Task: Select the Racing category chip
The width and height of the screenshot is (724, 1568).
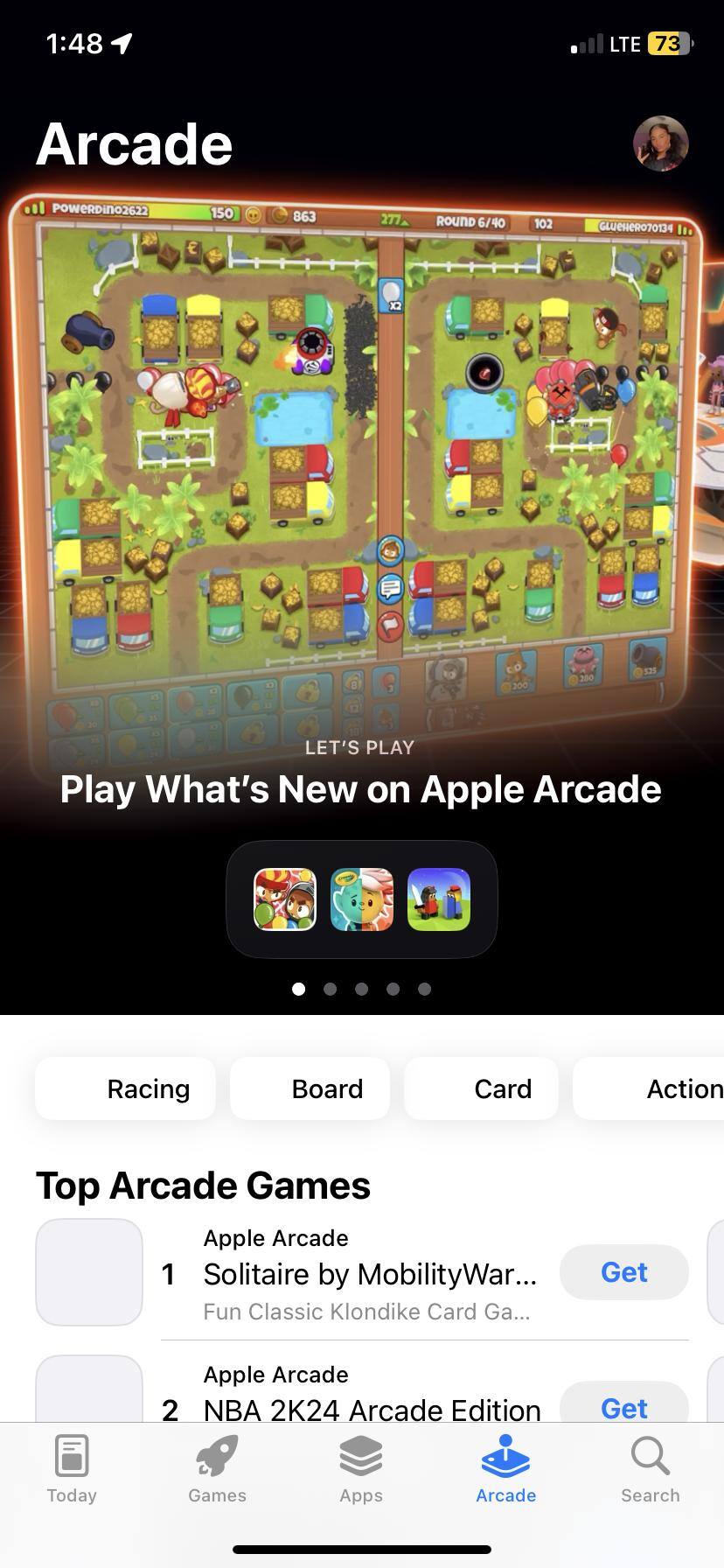Action: [126, 1088]
